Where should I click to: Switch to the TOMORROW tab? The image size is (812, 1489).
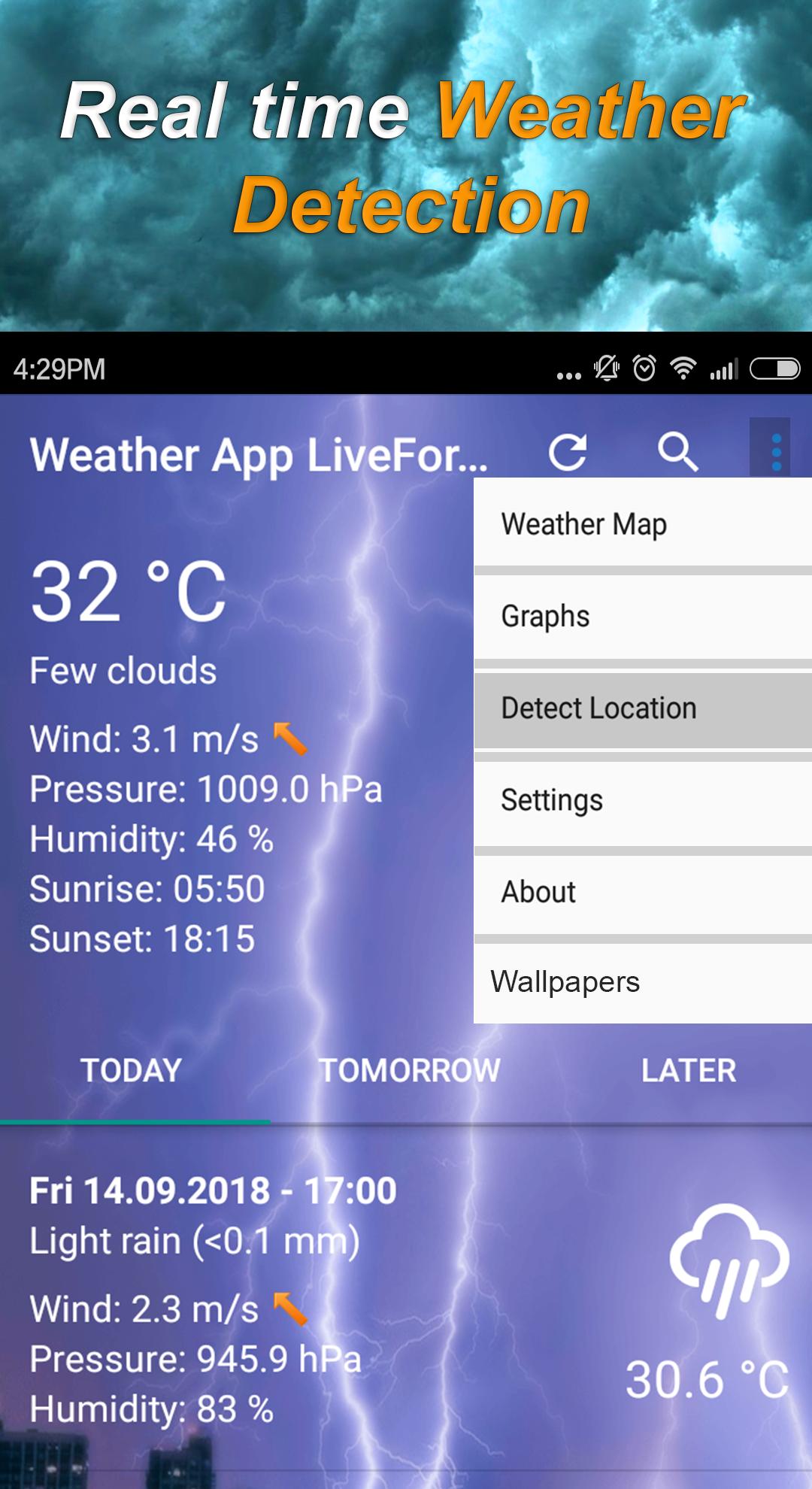(x=410, y=1070)
